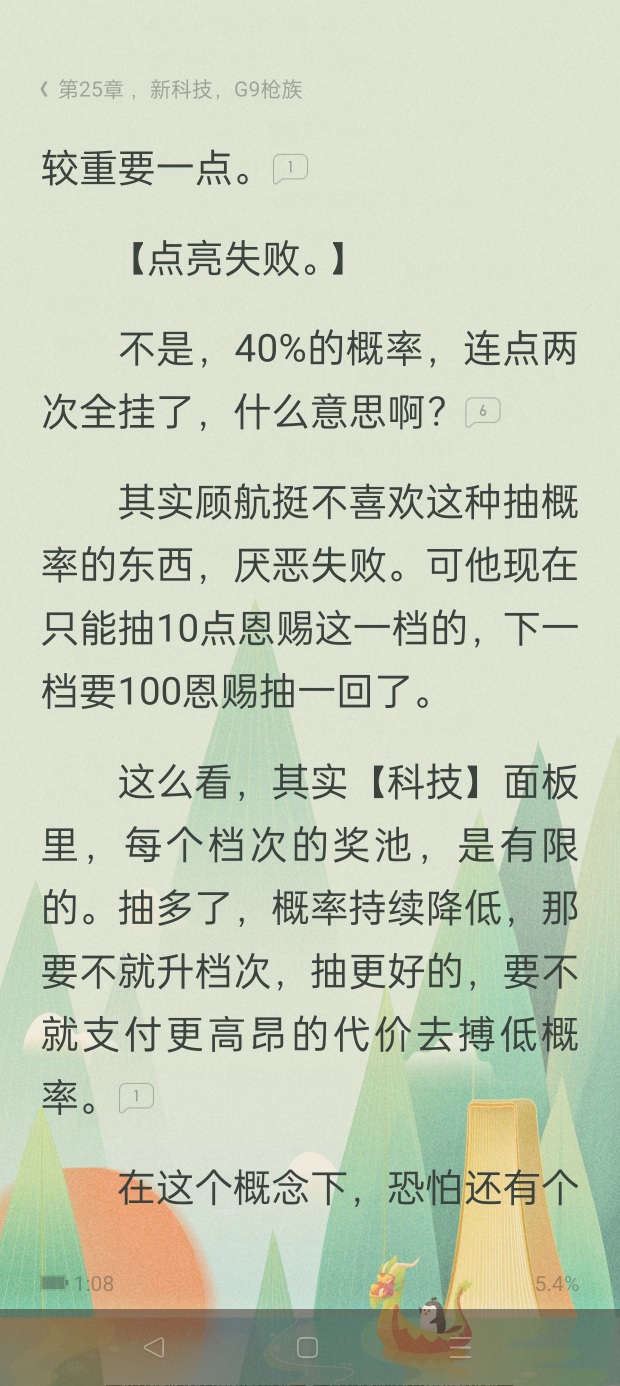Tap system home button

click(x=308, y=1347)
